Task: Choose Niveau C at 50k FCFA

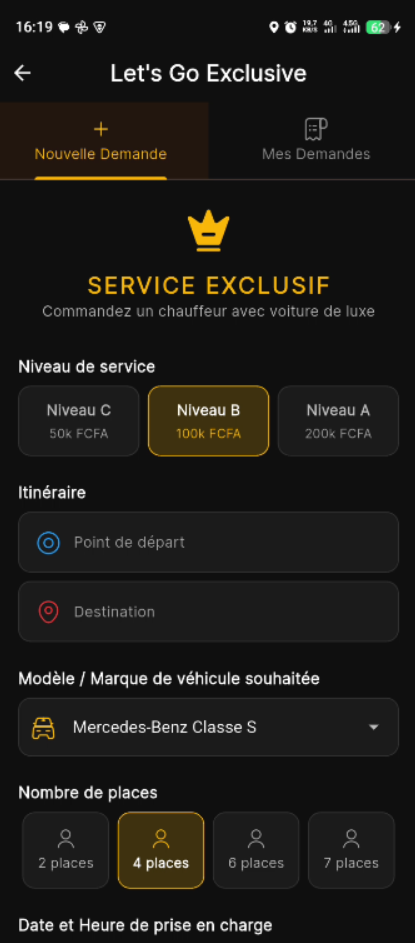Action: [x=79, y=421]
